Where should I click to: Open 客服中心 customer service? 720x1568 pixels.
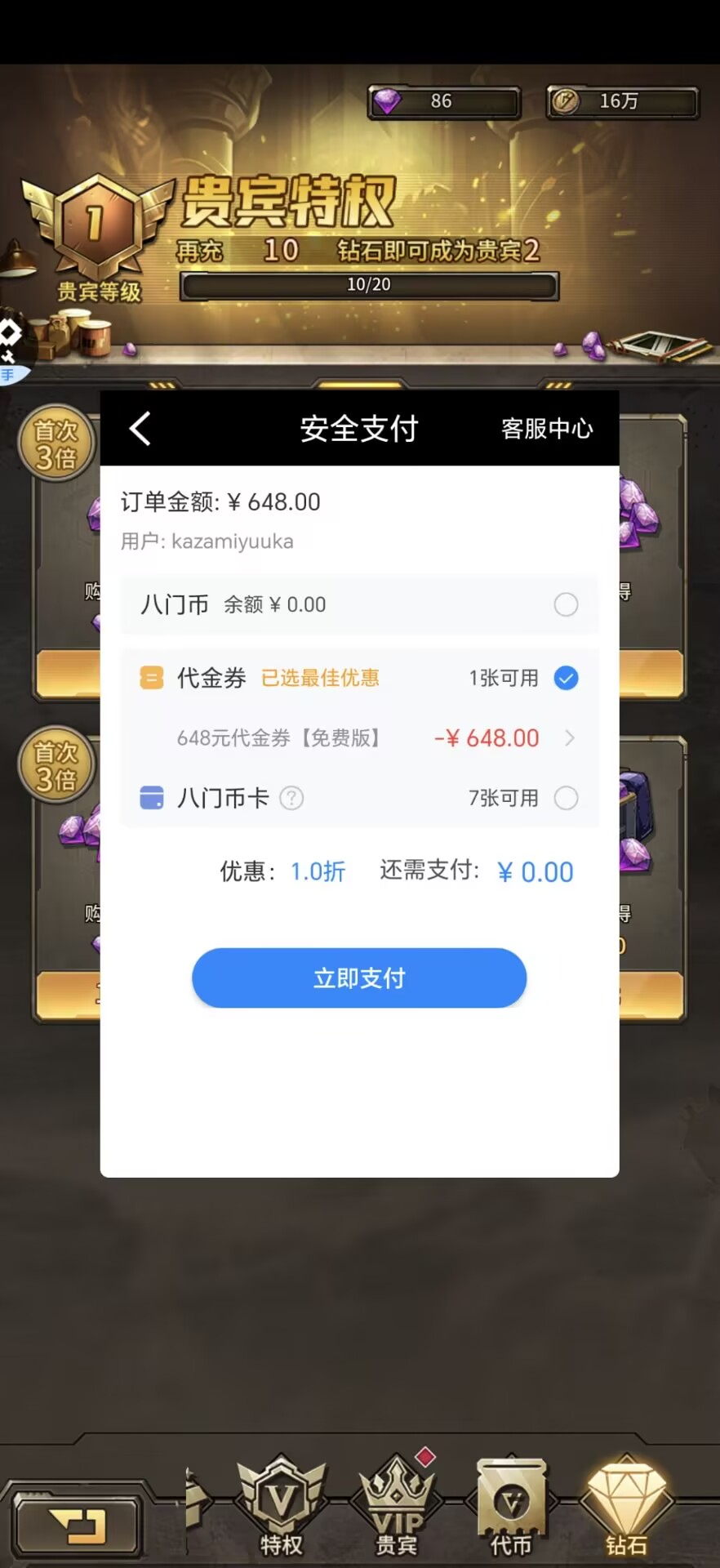[547, 429]
